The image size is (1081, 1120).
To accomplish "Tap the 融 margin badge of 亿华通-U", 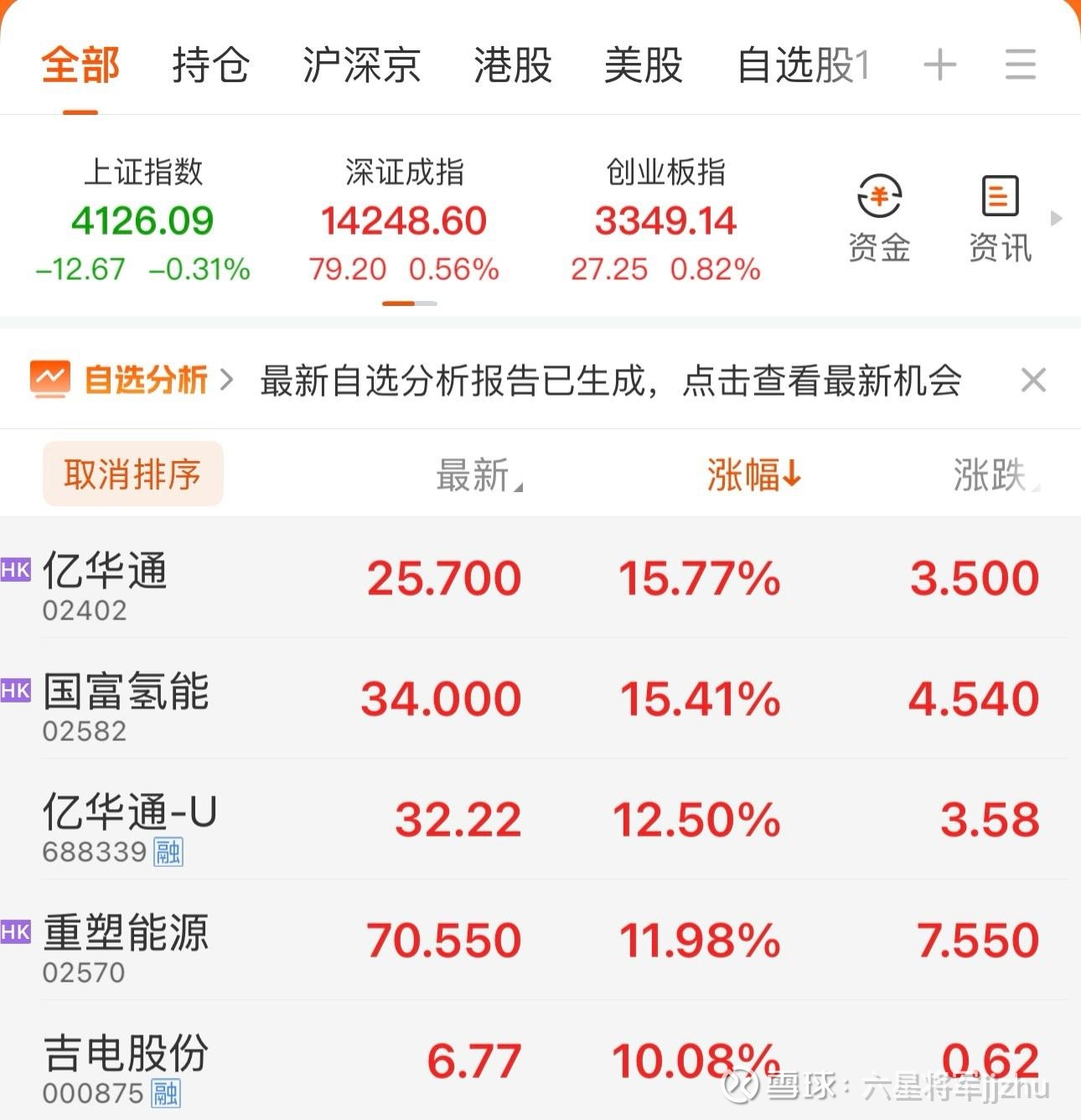I will [x=166, y=852].
